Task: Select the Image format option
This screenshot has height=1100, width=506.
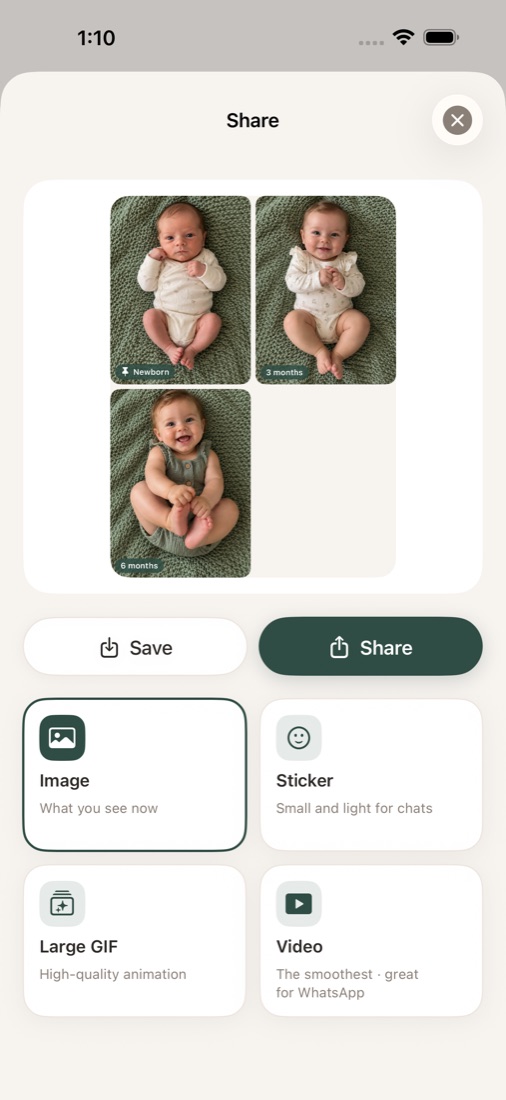Action: click(135, 774)
